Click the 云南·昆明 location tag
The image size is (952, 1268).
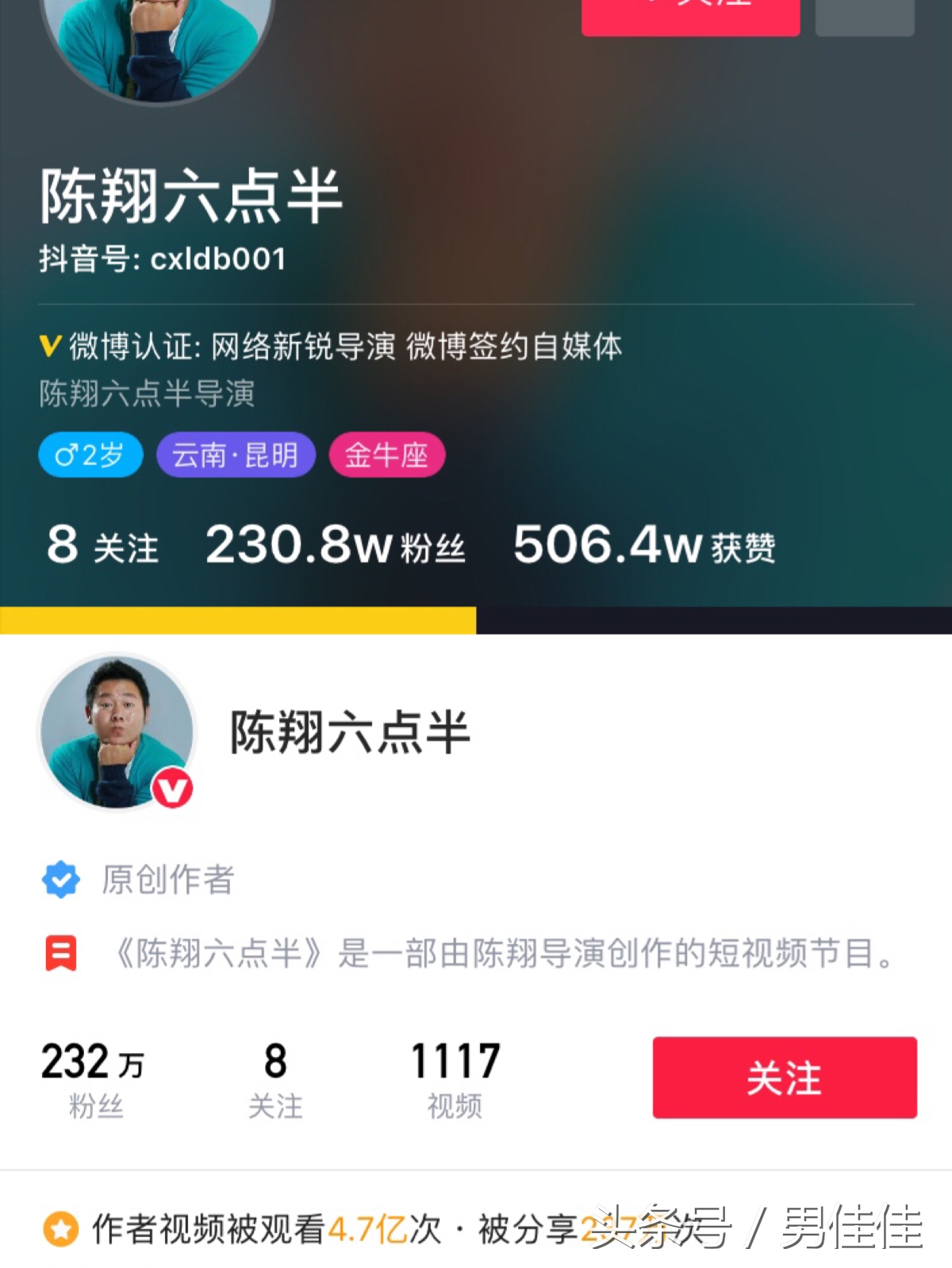pyautogui.click(x=236, y=455)
